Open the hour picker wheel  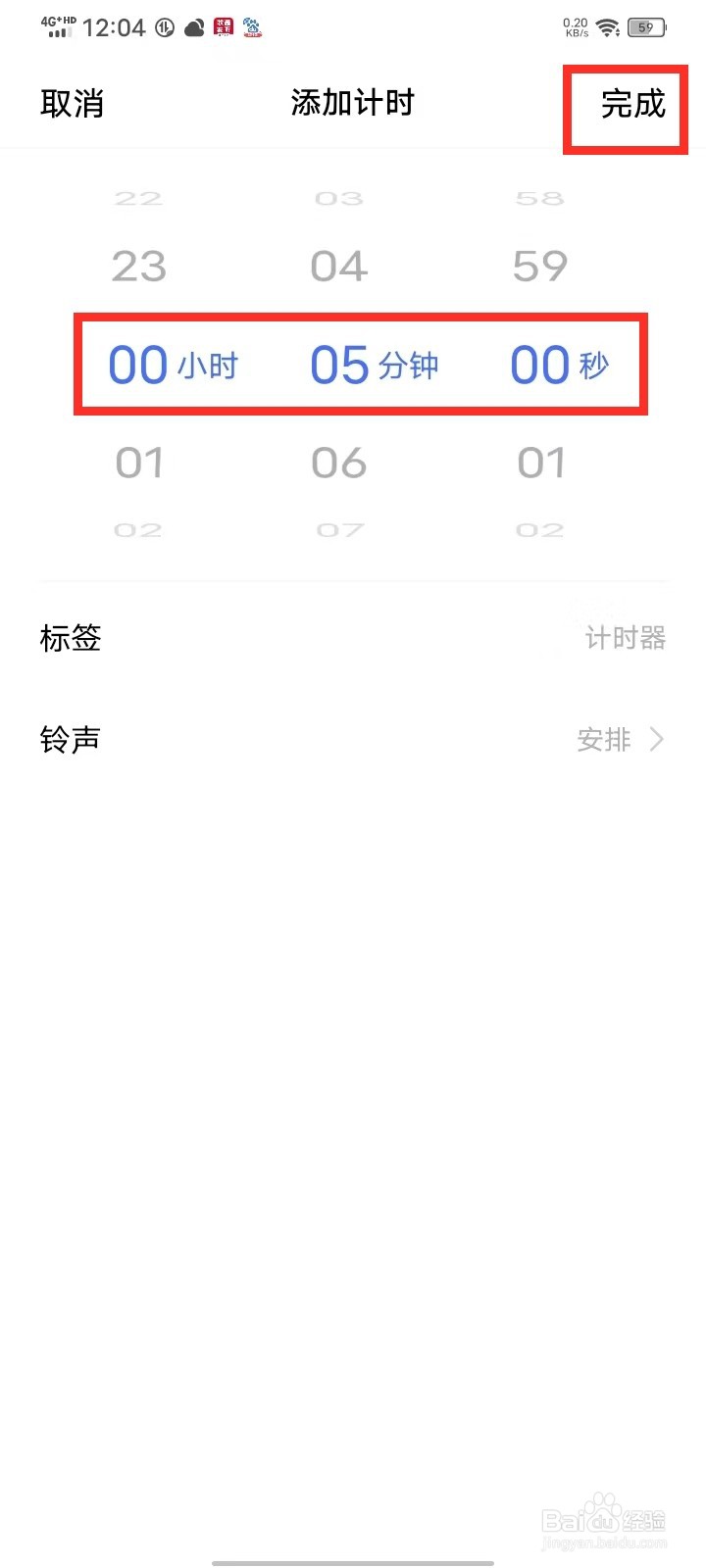tap(137, 364)
